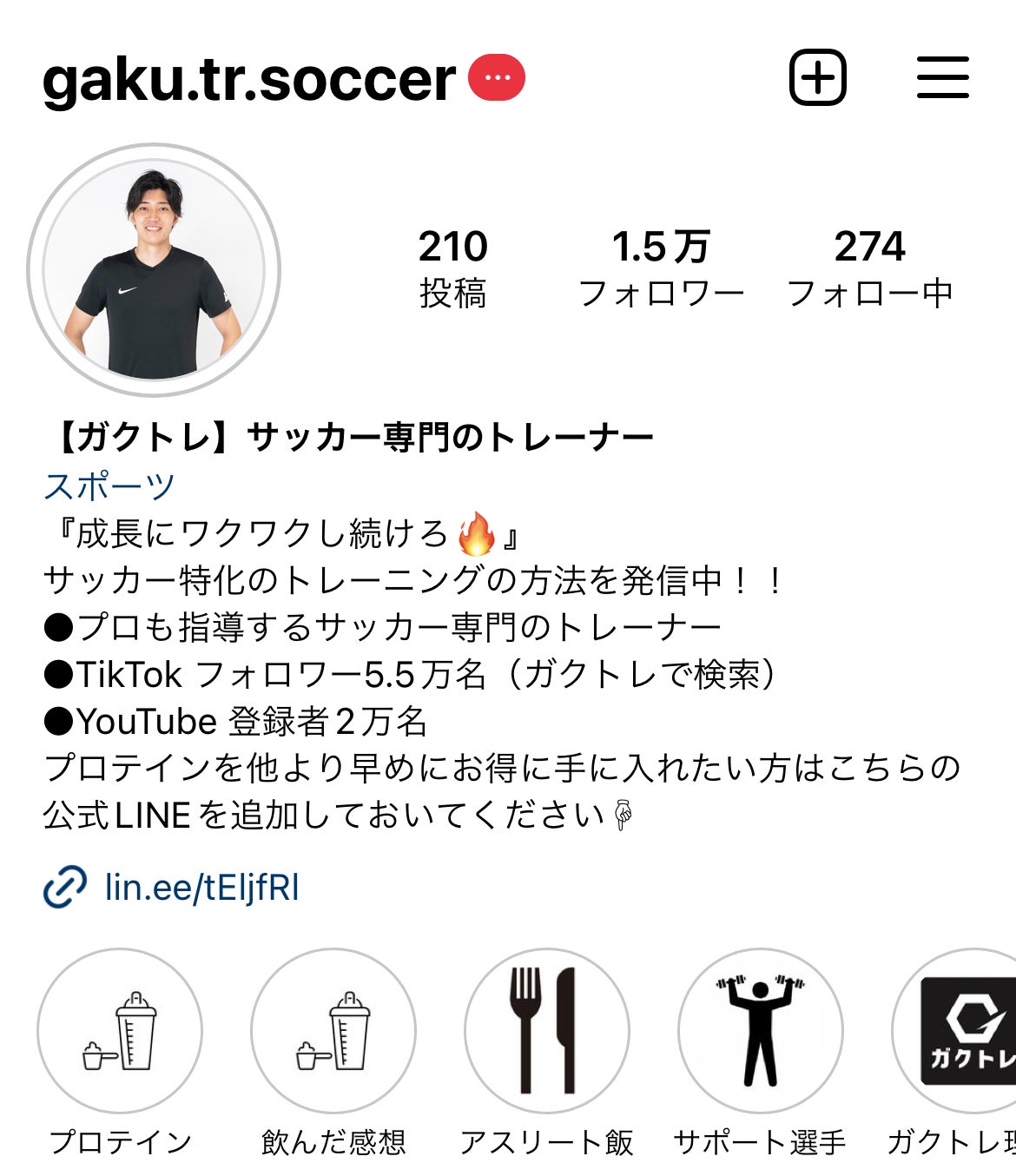View the サポート選手 highlight
Image resolution: width=1016 pixels, height=1176 pixels.
tap(761, 1030)
